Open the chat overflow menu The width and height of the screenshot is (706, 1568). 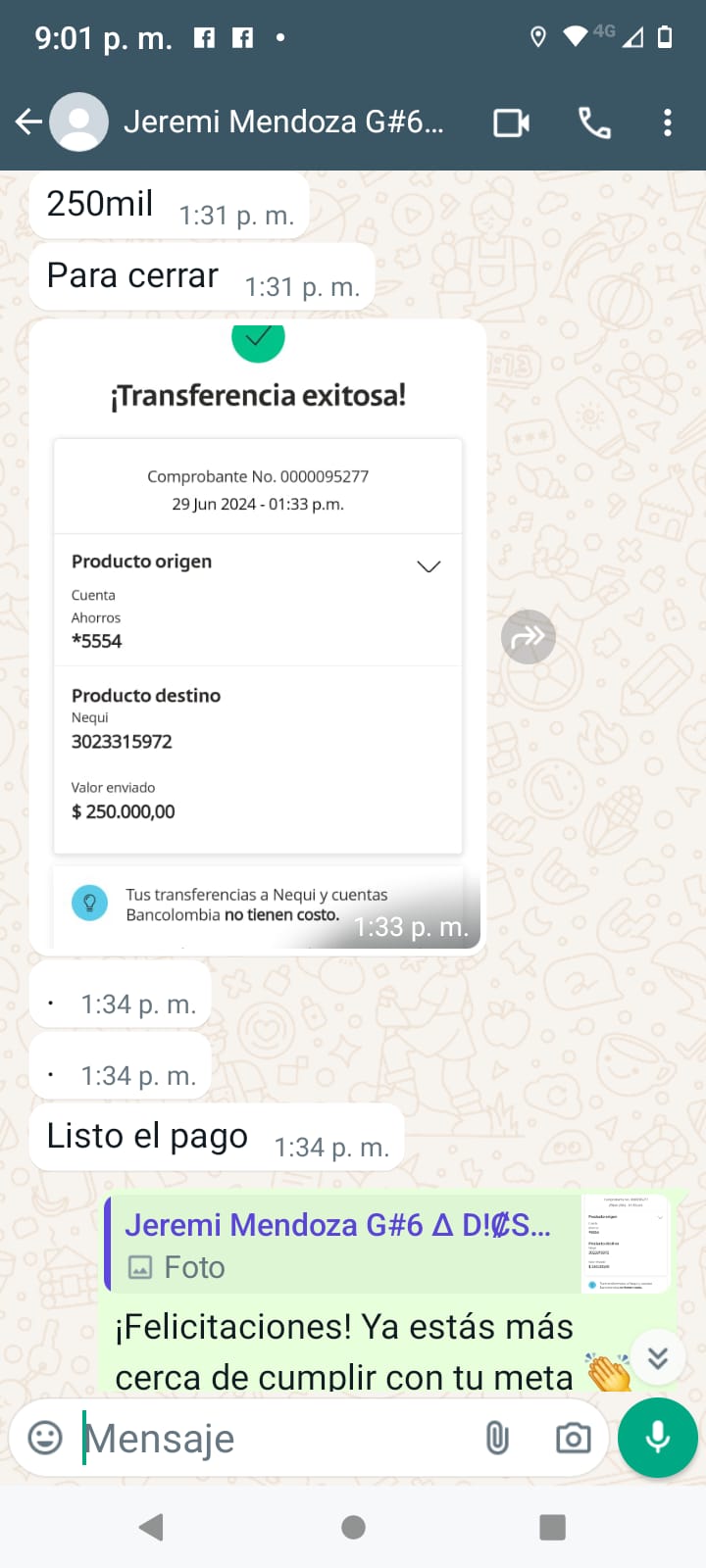(x=668, y=122)
